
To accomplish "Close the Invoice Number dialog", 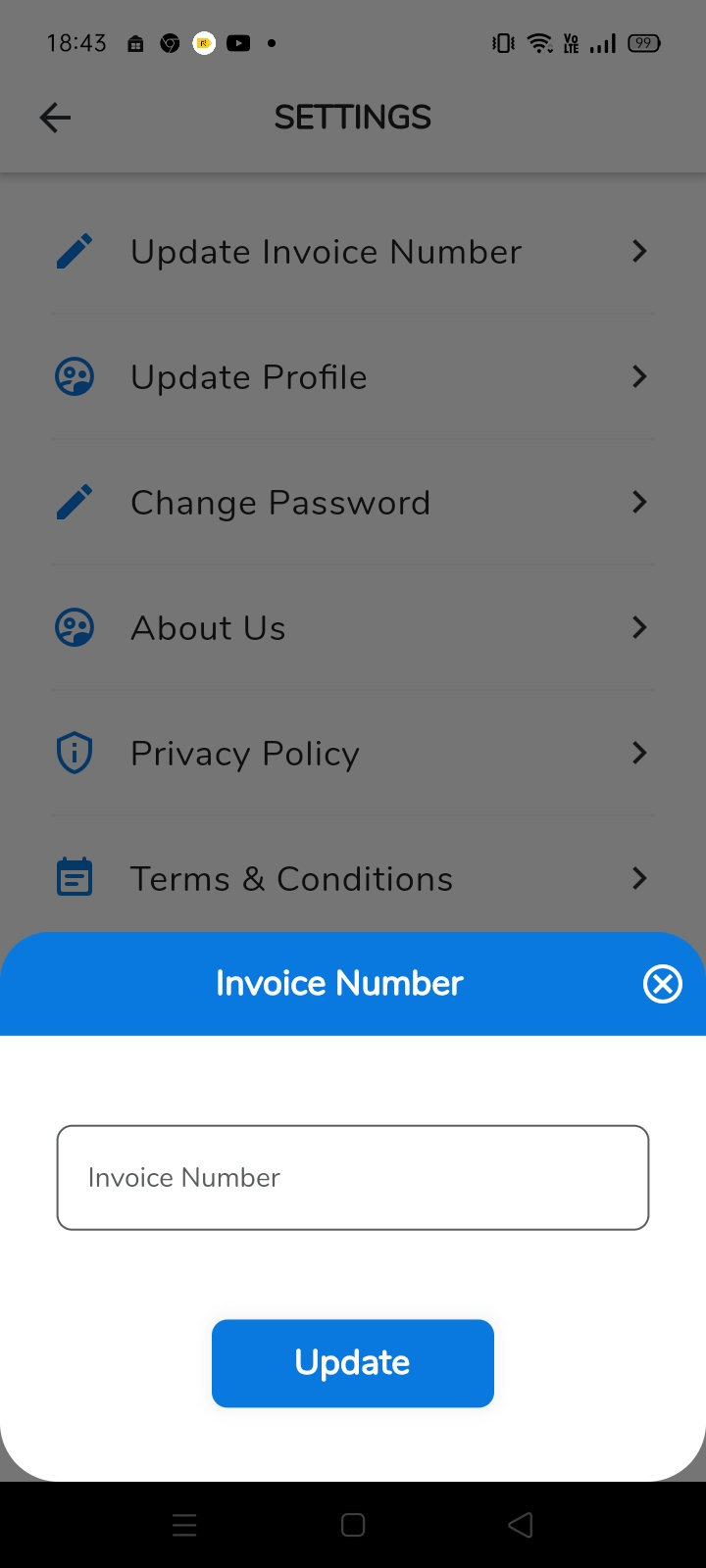I will pos(663,984).
